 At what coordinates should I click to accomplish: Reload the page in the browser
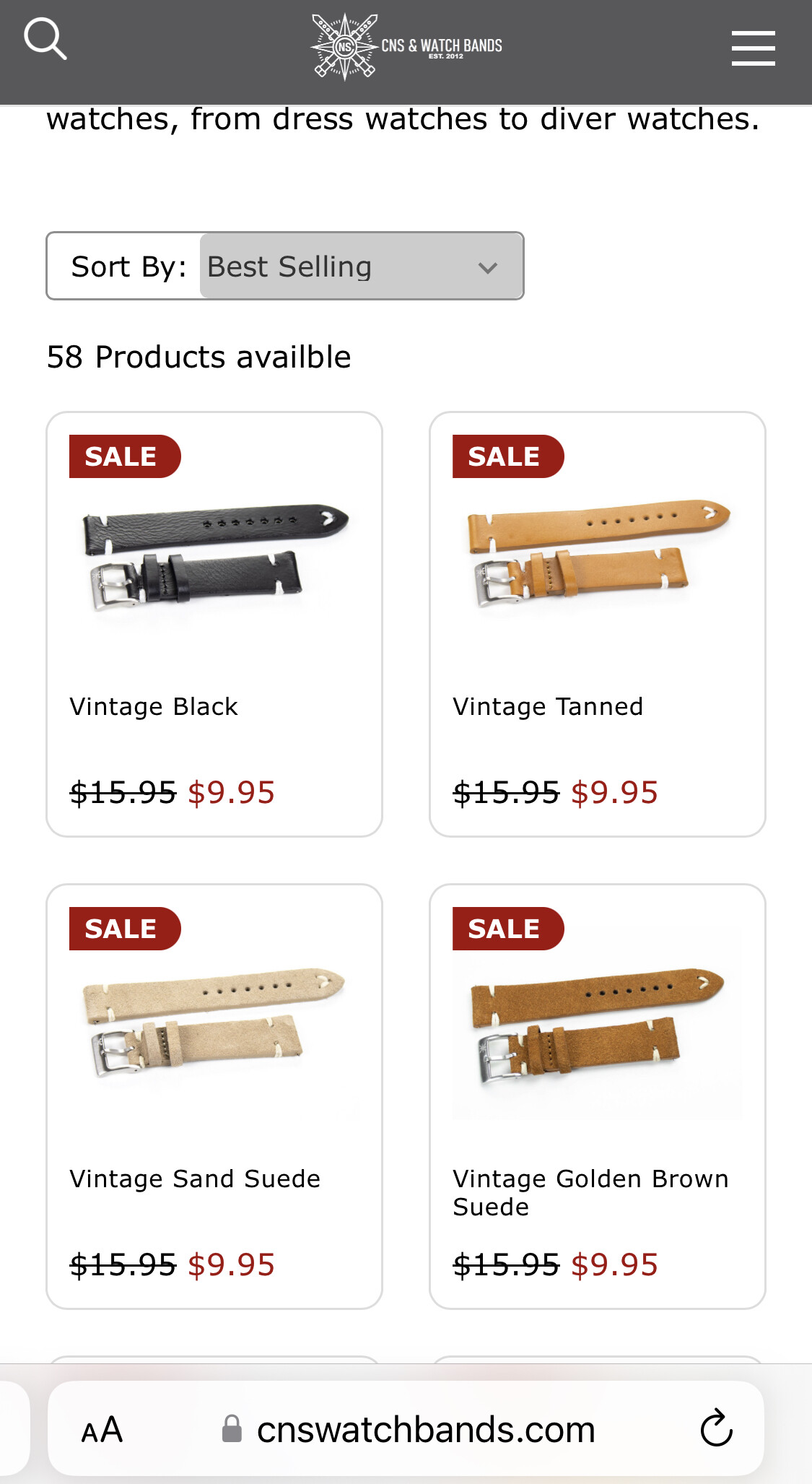(716, 1428)
